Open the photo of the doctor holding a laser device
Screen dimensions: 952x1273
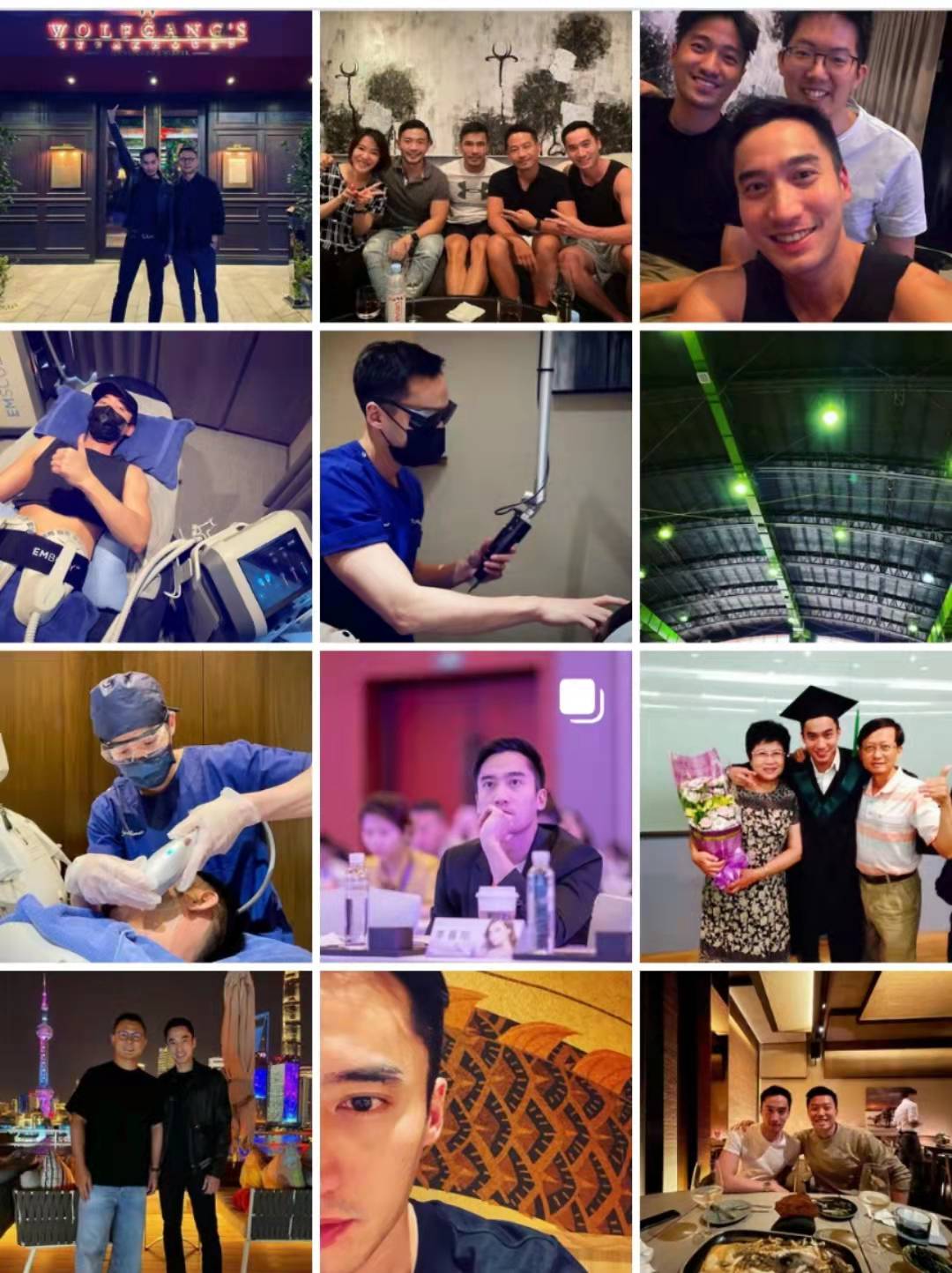coord(476,487)
